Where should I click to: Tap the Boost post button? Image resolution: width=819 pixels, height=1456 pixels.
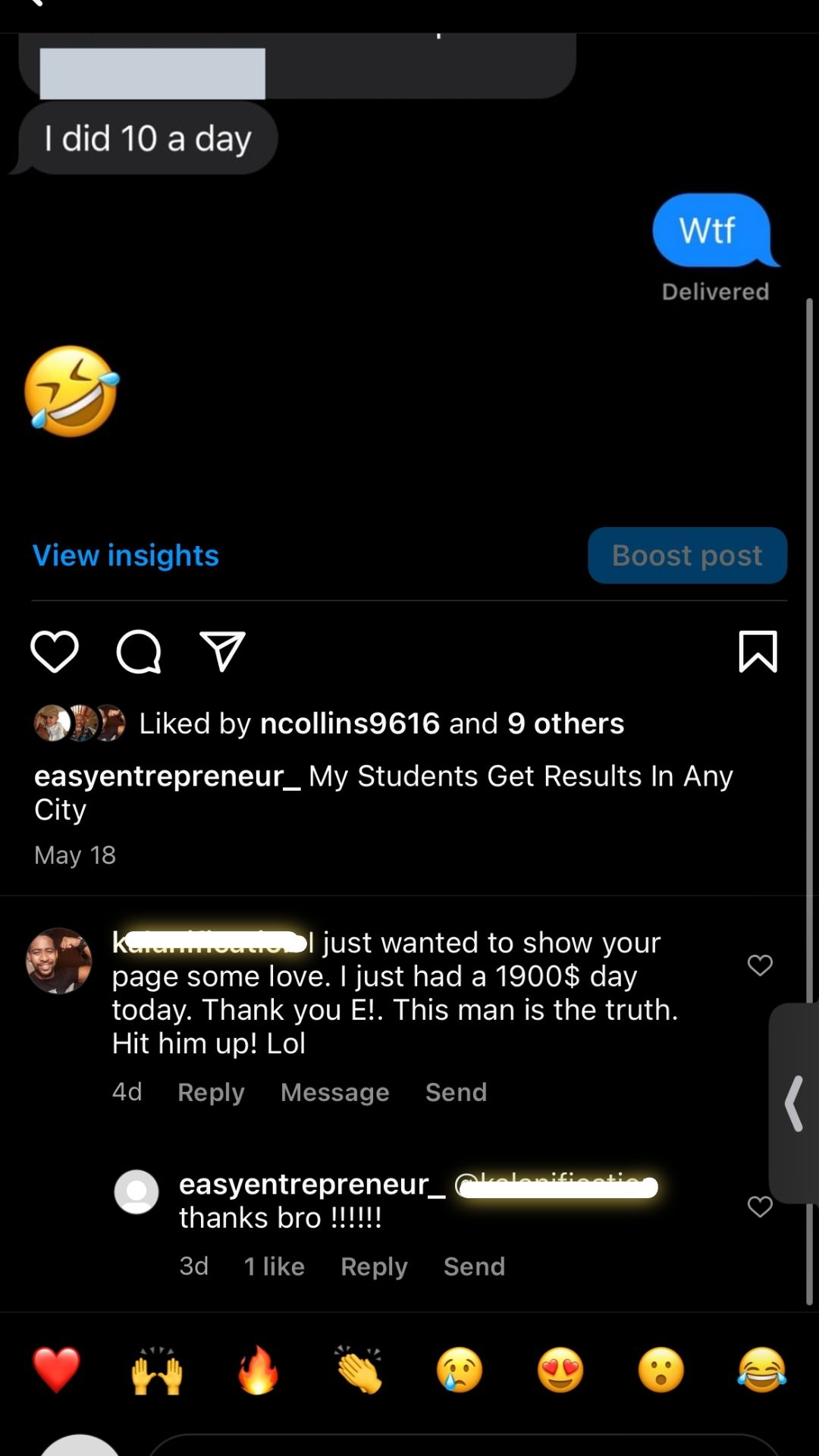pos(687,556)
